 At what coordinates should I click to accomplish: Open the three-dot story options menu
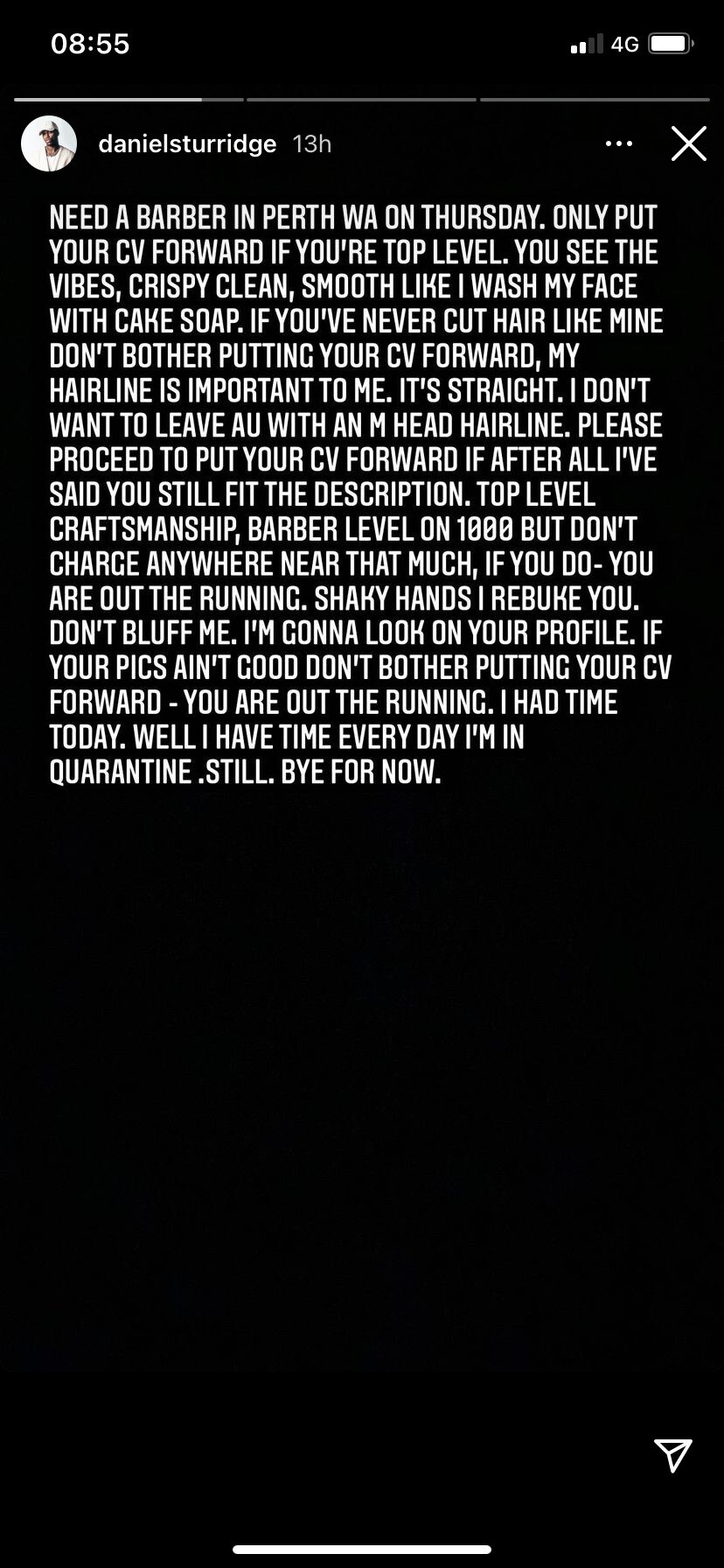[x=619, y=143]
